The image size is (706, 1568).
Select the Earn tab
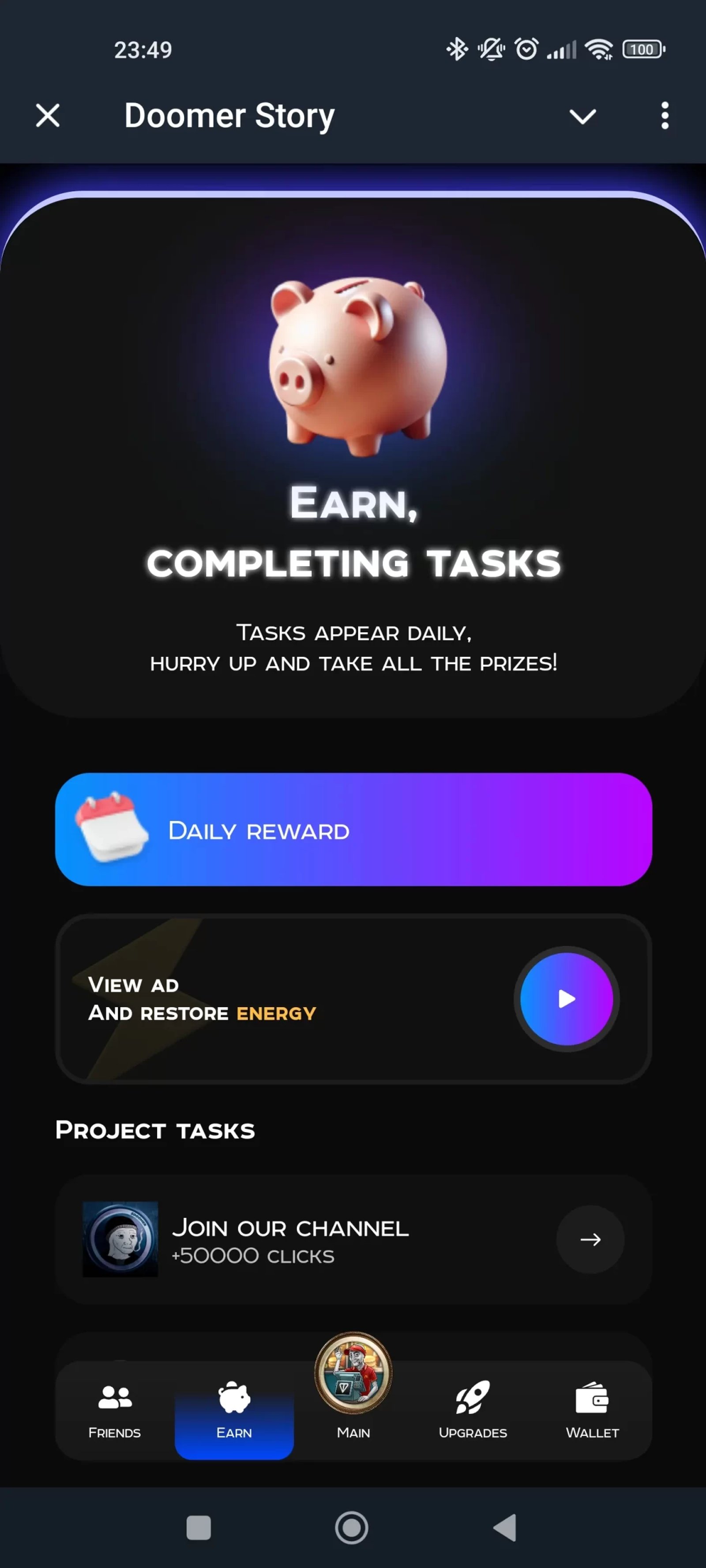click(x=234, y=1410)
